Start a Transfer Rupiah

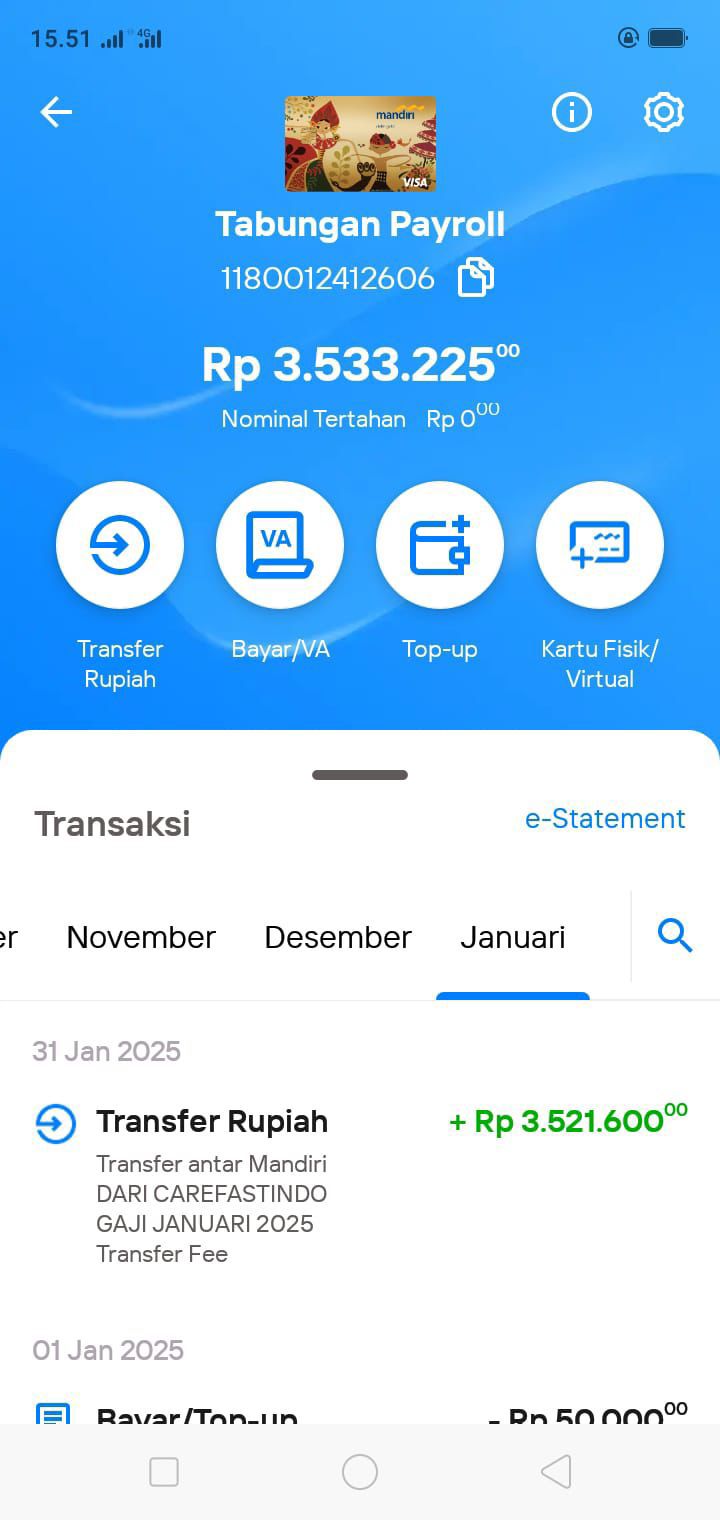(x=120, y=546)
